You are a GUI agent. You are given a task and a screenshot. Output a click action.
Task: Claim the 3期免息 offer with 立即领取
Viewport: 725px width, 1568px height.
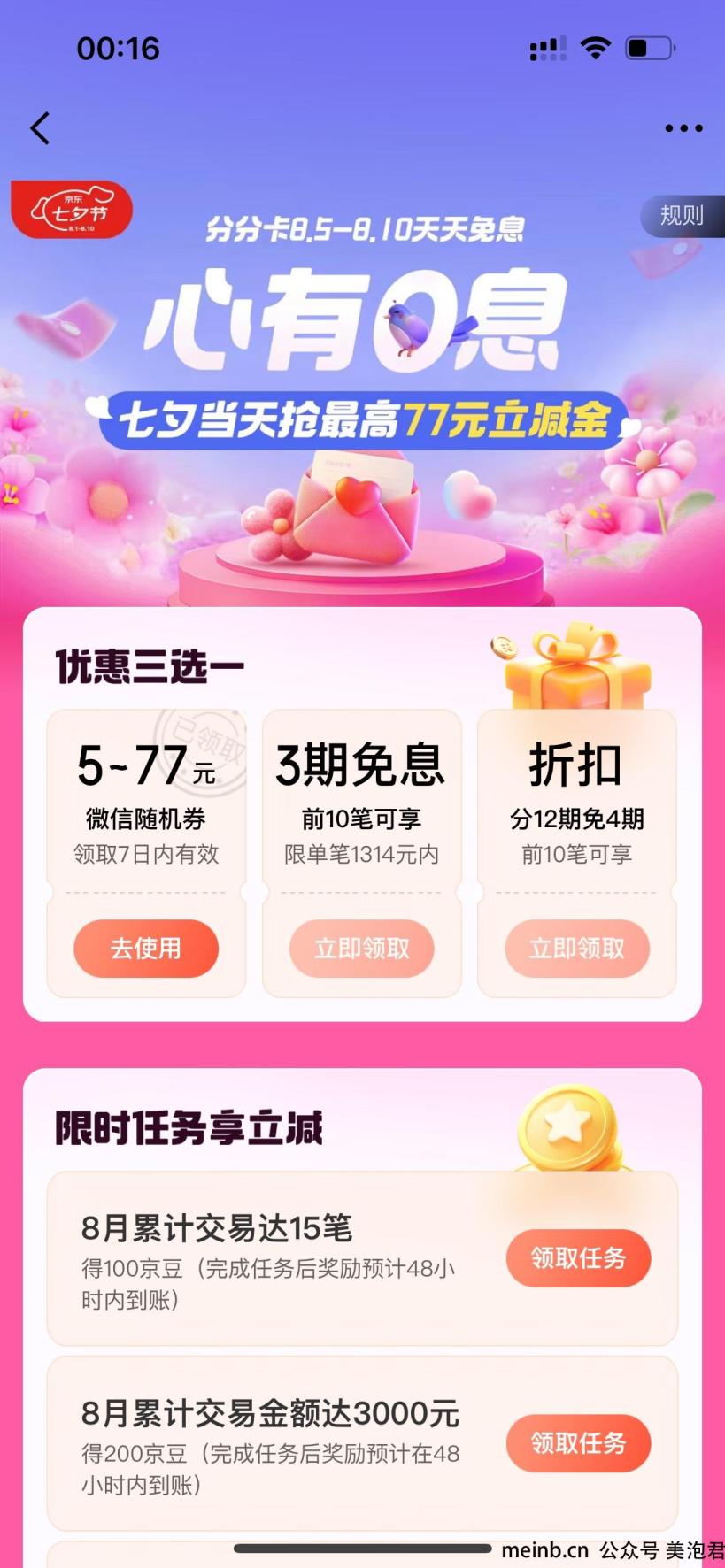coord(361,949)
